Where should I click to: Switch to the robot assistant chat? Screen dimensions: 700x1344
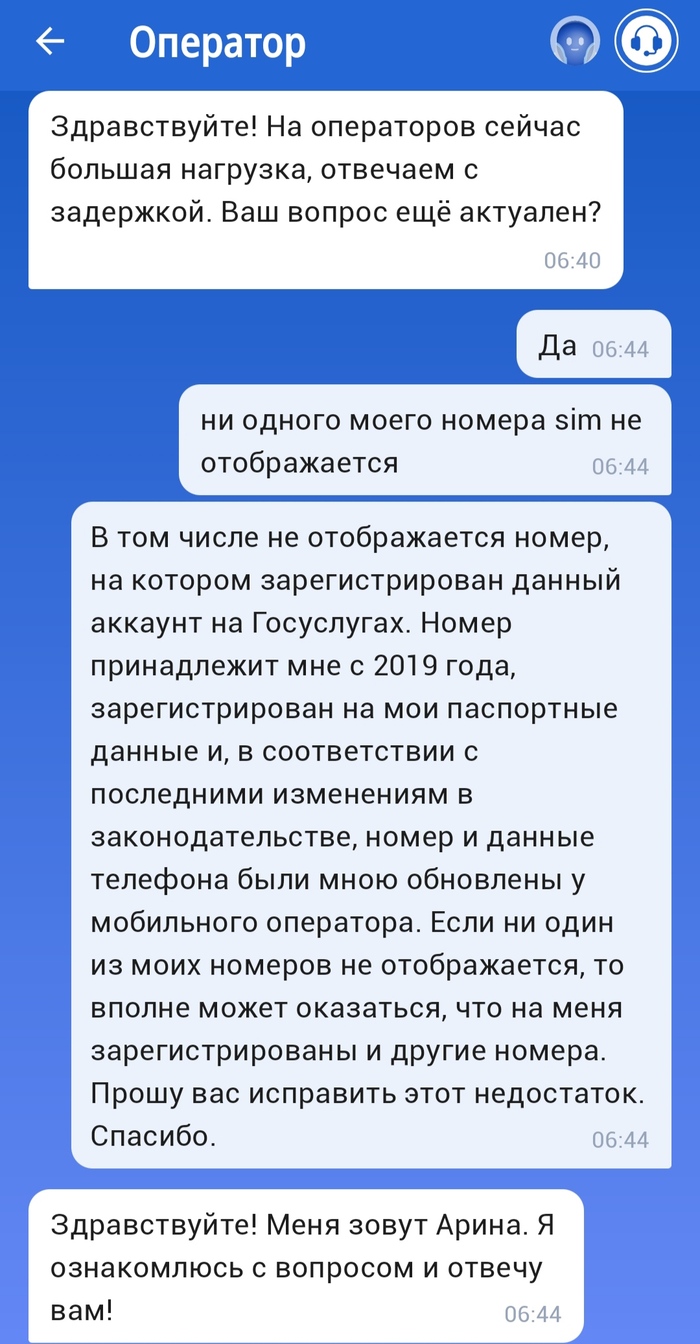[575, 42]
